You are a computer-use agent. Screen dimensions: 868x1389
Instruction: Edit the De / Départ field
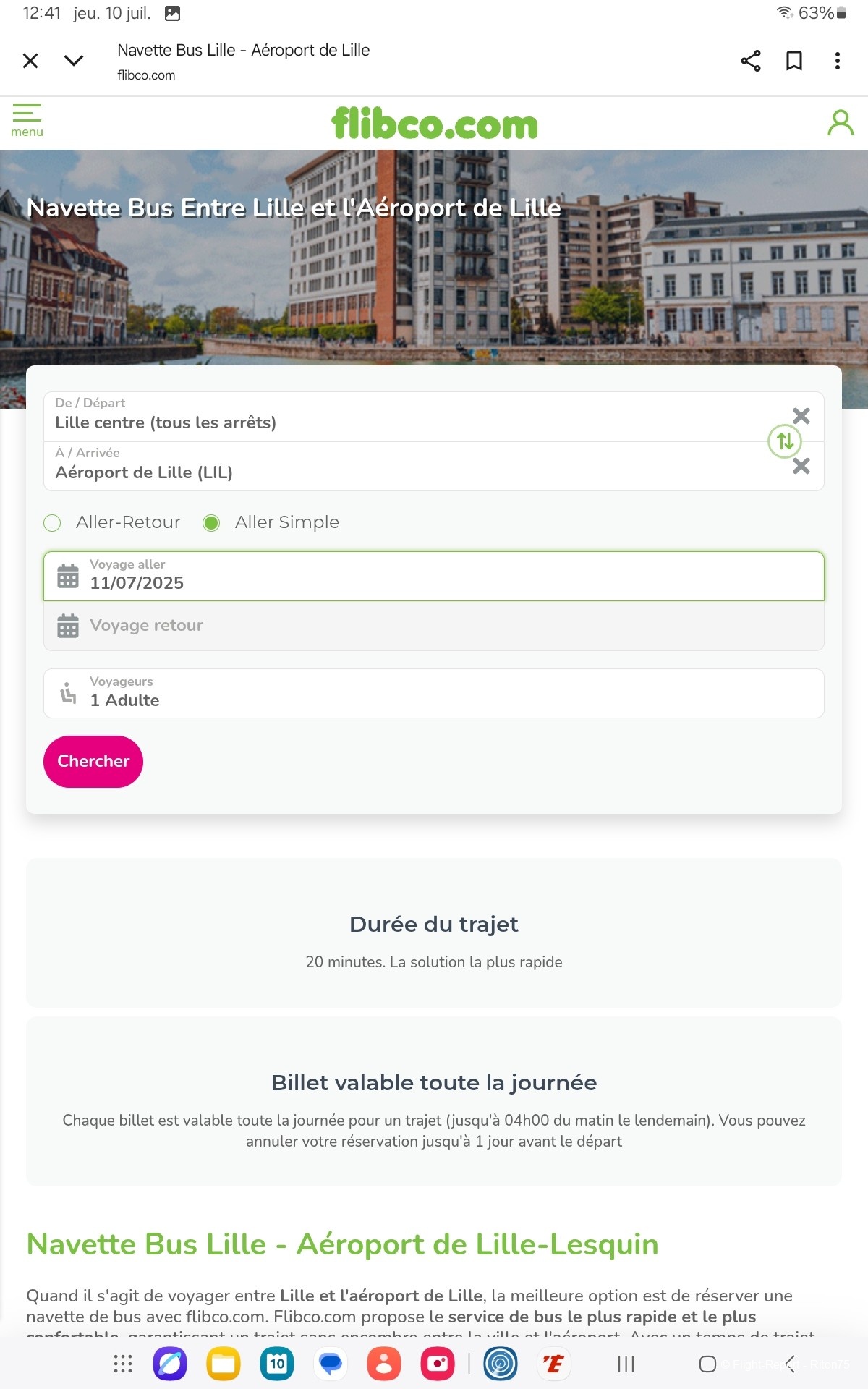click(405, 417)
